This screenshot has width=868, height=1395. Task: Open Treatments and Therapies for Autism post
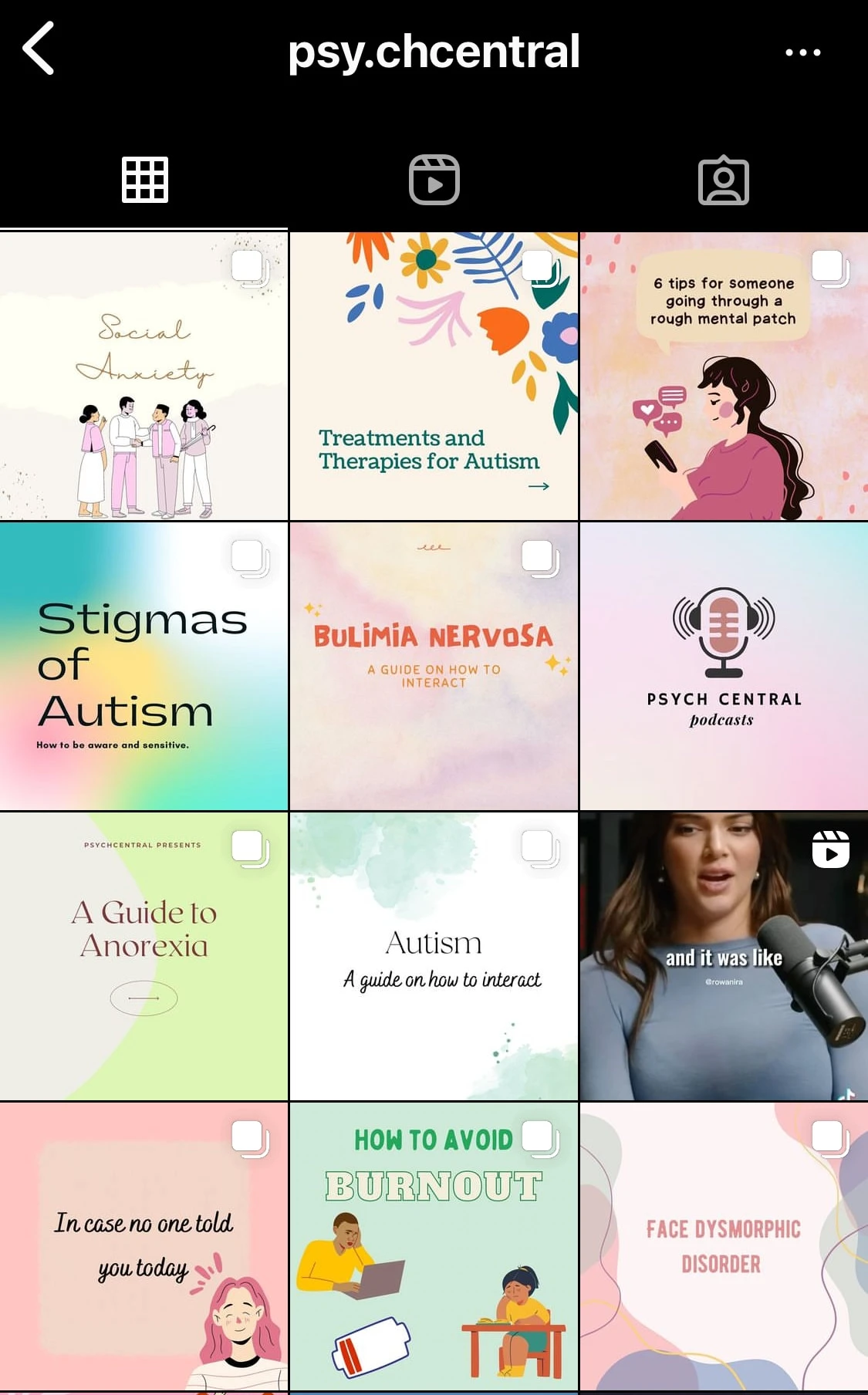click(434, 377)
